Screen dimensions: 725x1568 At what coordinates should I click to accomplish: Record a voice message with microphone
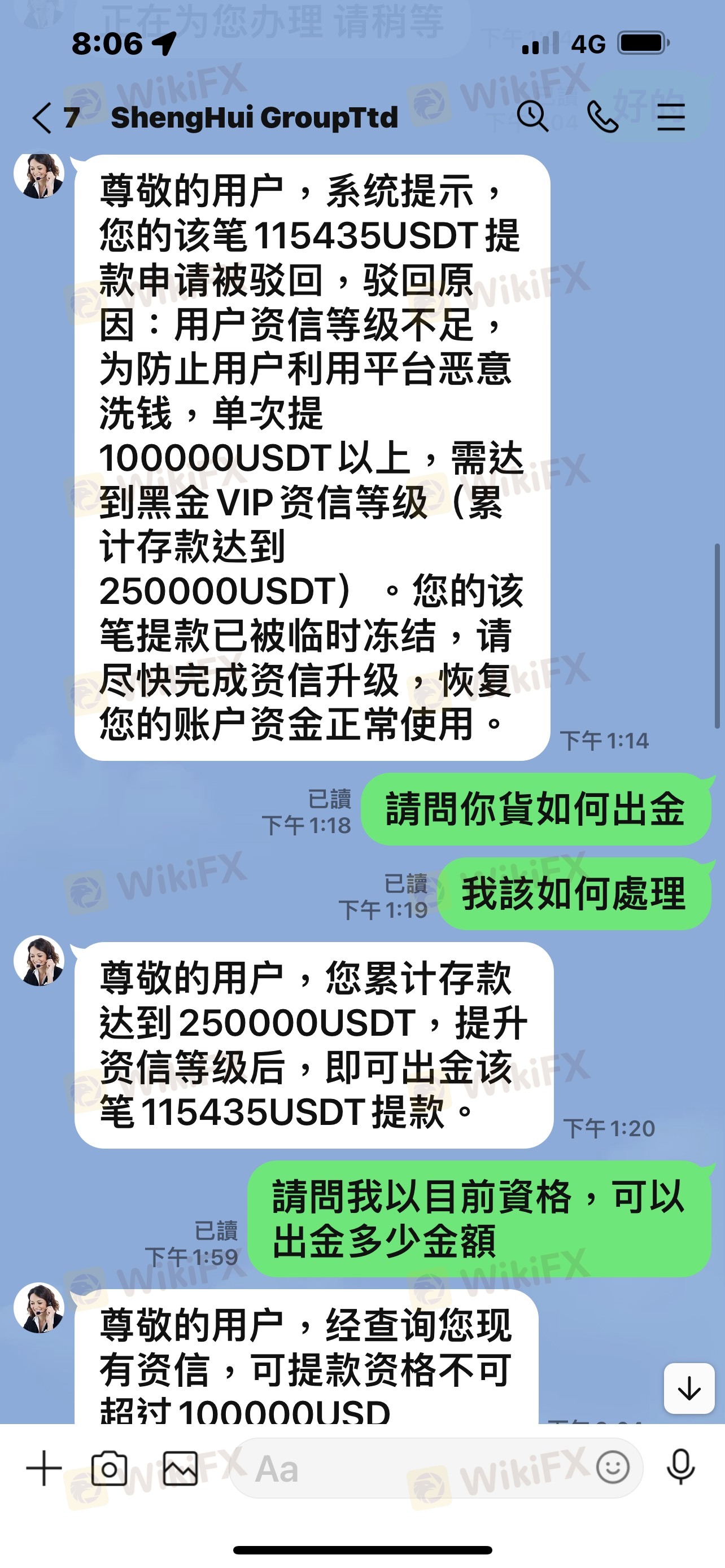(x=680, y=1468)
